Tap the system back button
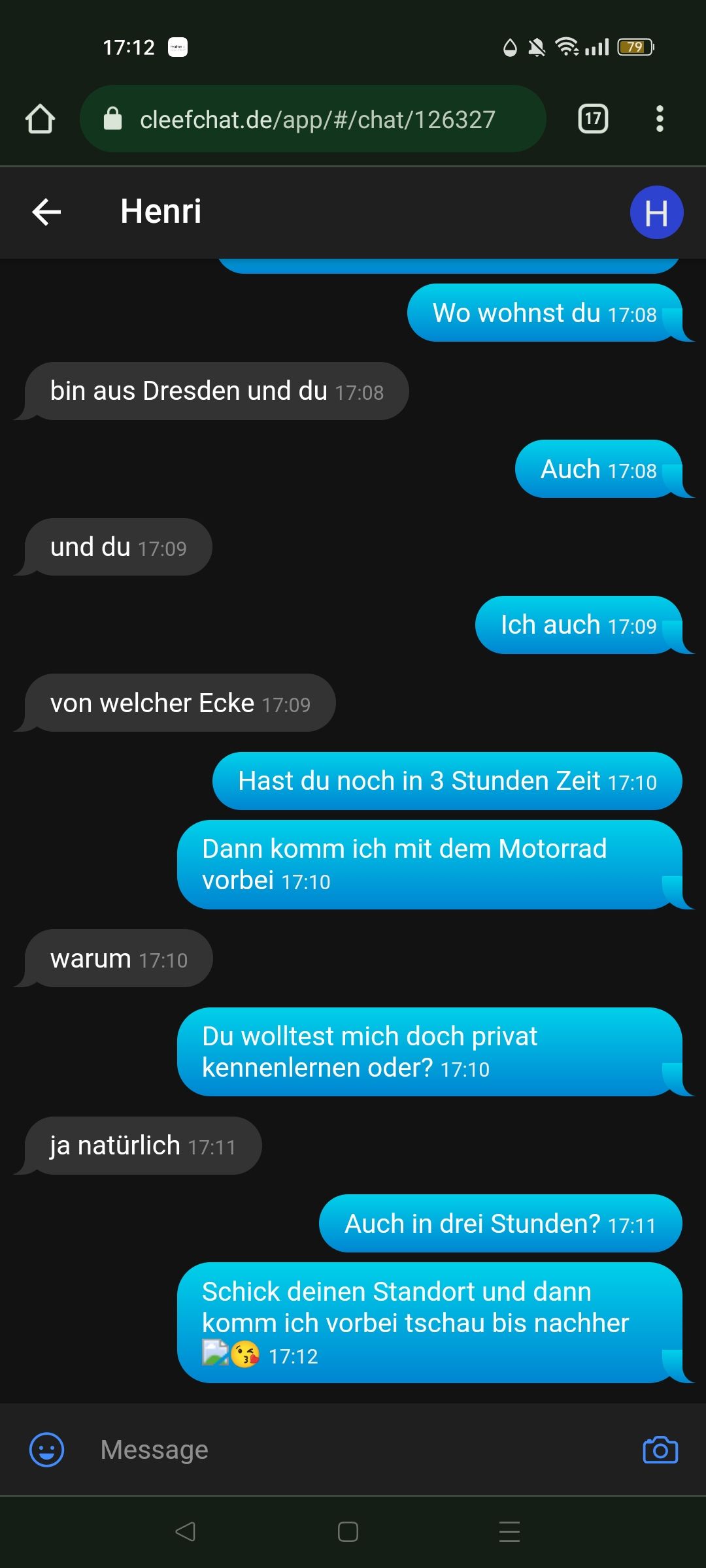Screen dimensions: 706x1568 [186, 1531]
